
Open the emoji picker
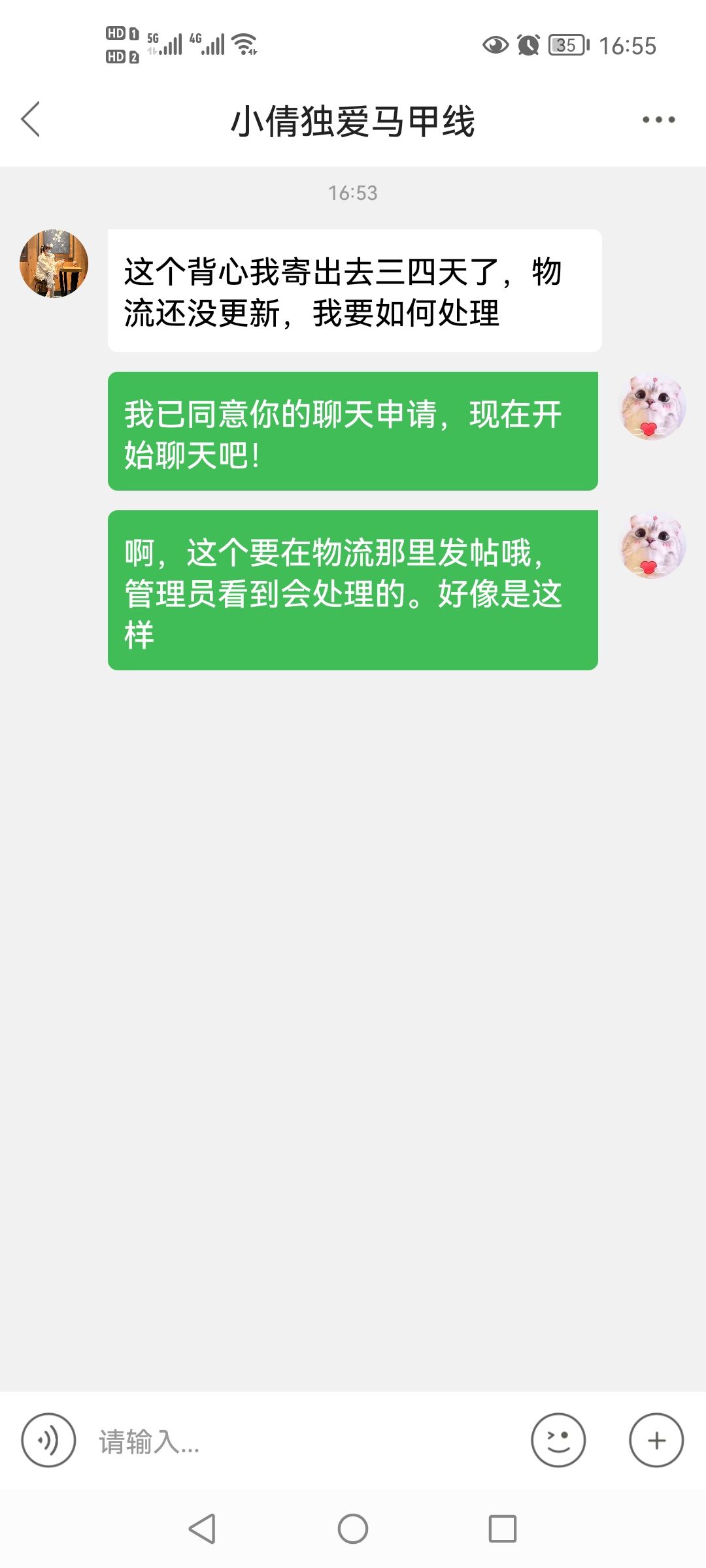click(558, 1440)
